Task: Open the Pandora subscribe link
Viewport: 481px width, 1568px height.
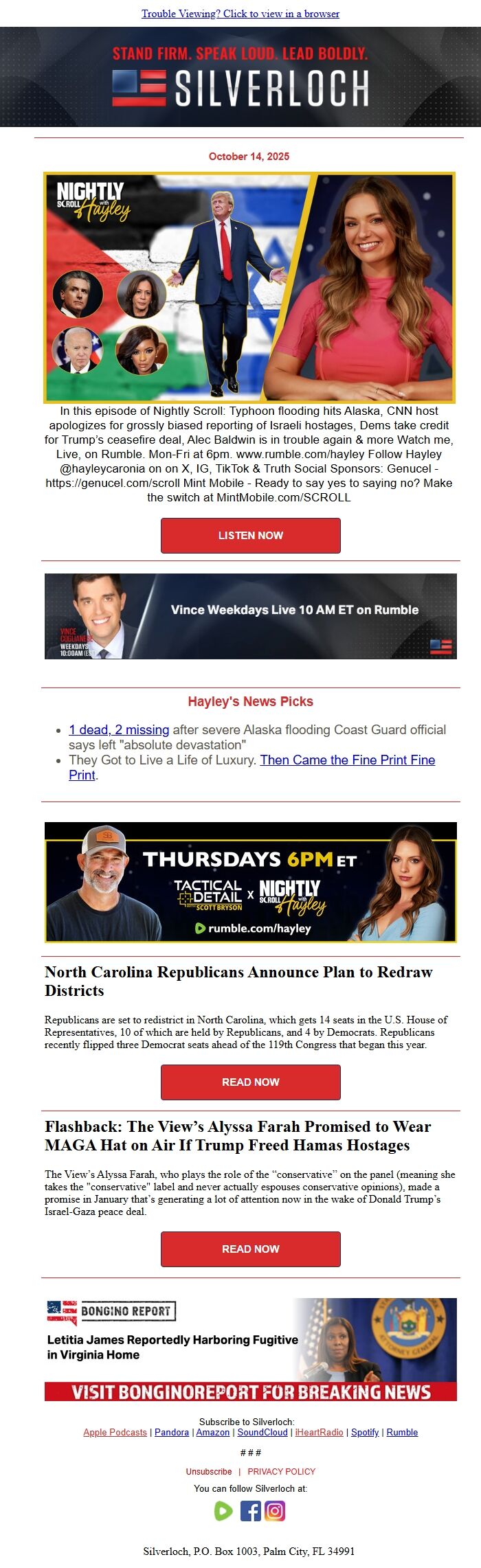Action: [172, 1432]
